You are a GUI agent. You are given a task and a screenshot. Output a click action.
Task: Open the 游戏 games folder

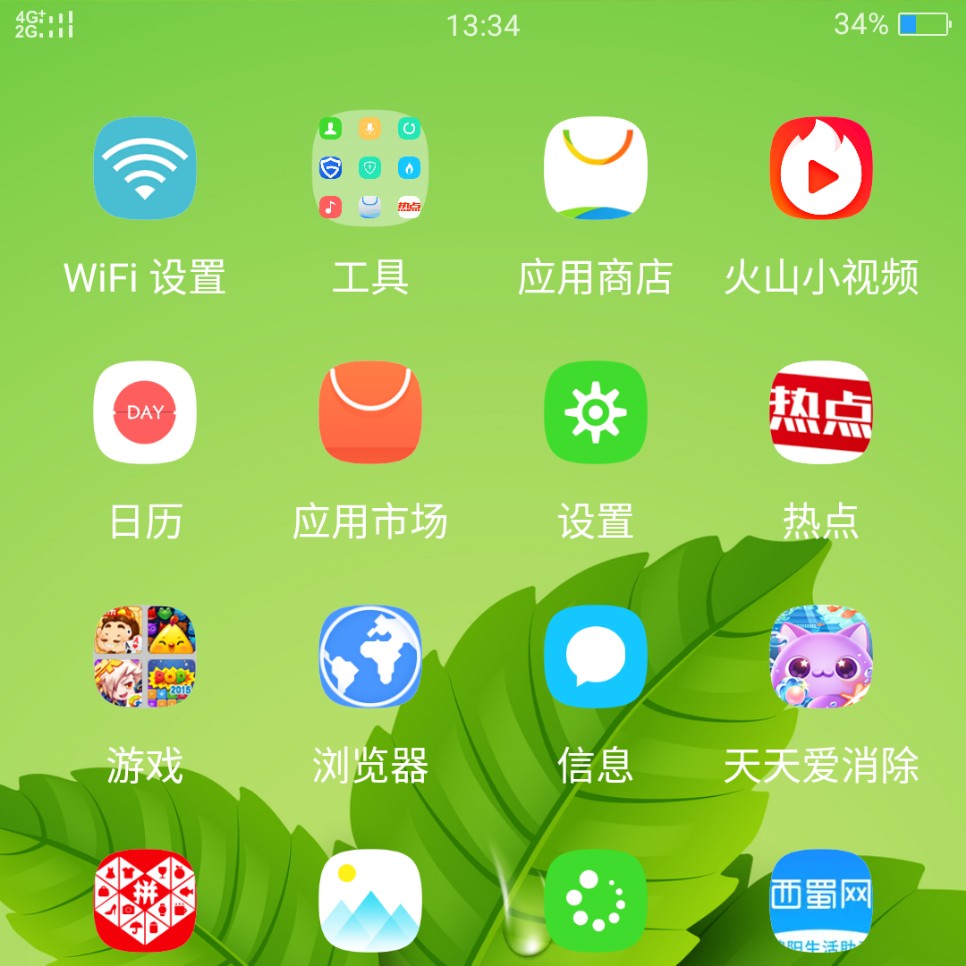[x=145, y=656]
